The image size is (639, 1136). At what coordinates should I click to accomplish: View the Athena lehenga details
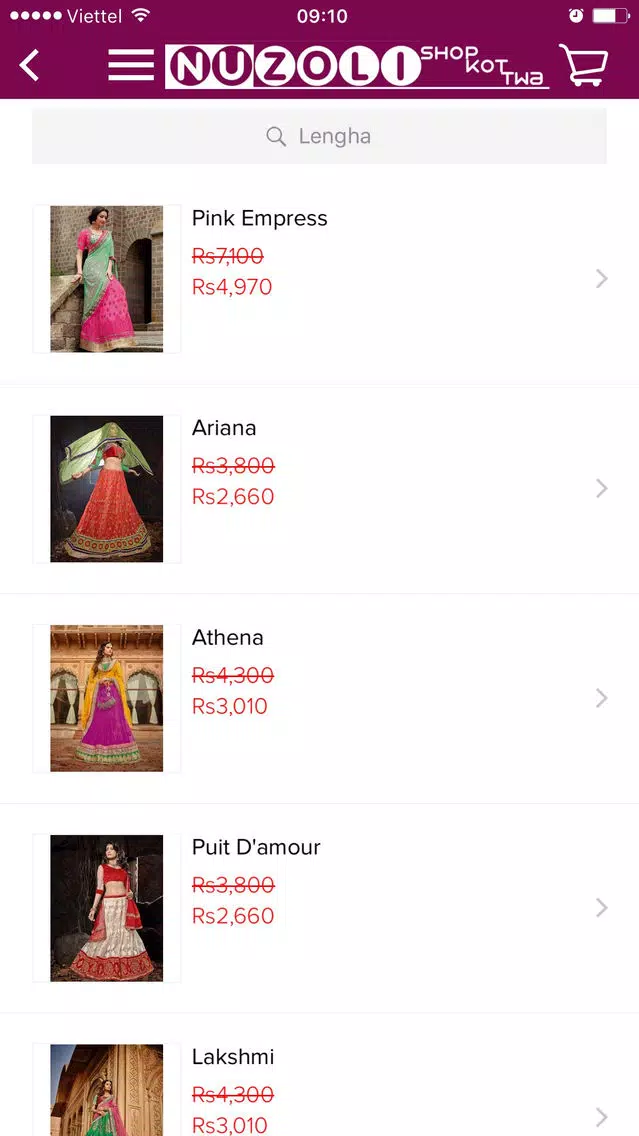pyautogui.click(x=320, y=698)
